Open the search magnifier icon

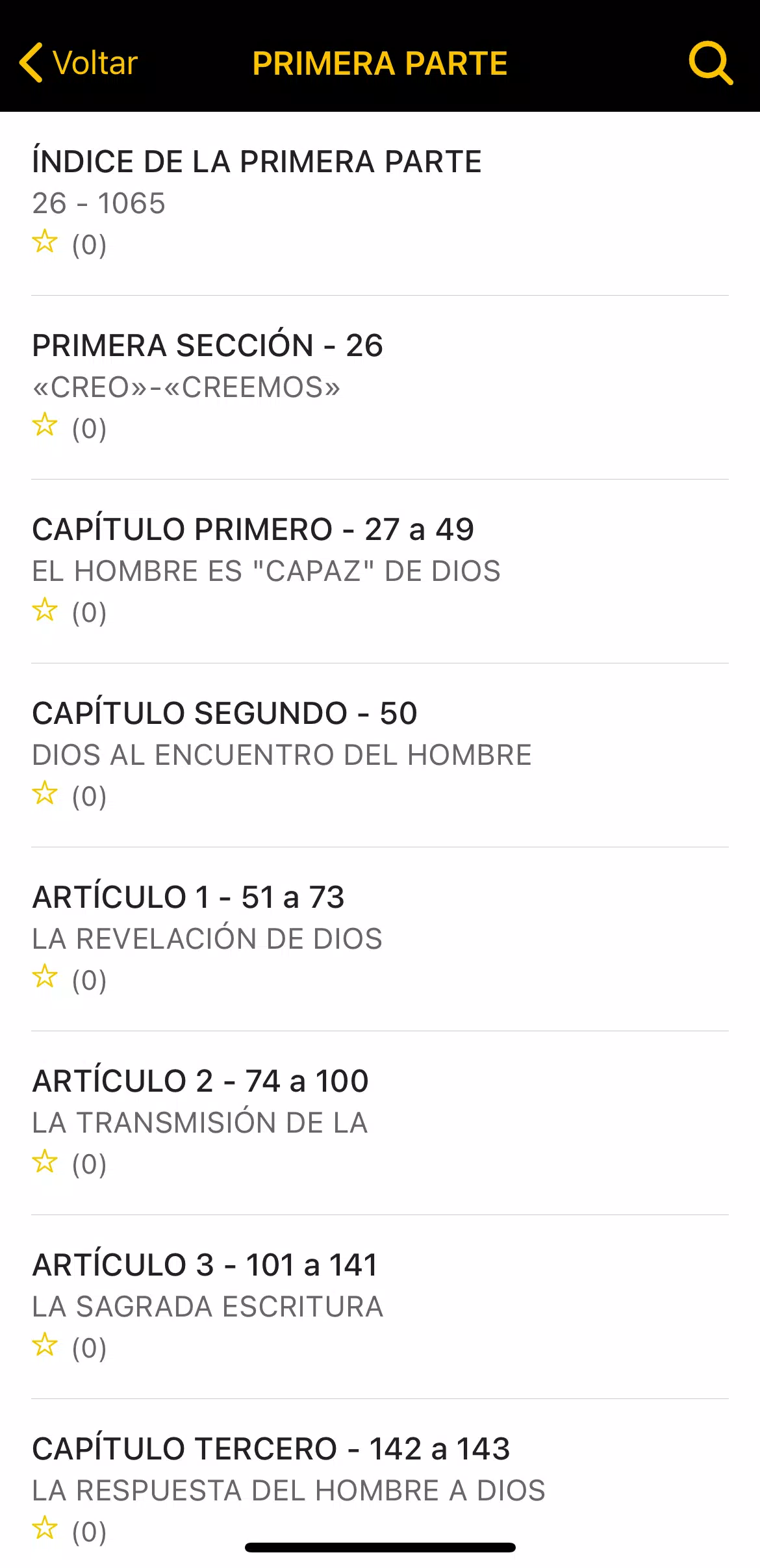coord(711,63)
